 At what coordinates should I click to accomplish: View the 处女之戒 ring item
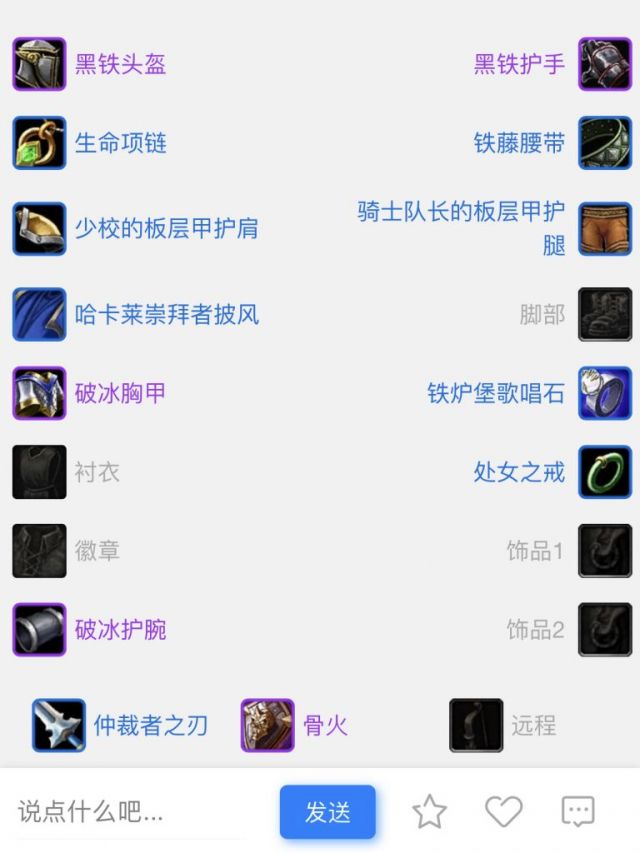519,472
